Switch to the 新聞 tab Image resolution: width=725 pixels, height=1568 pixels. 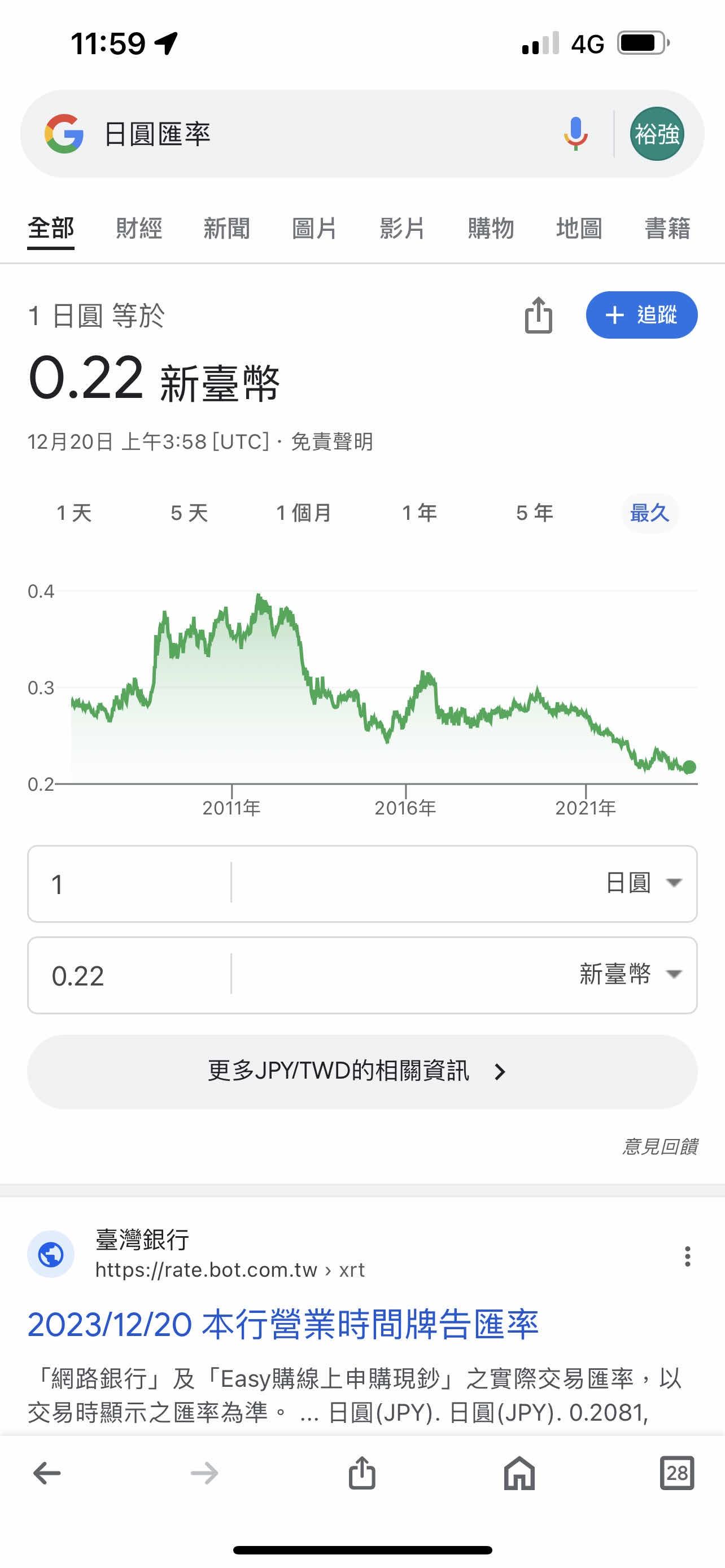tap(226, 229)
